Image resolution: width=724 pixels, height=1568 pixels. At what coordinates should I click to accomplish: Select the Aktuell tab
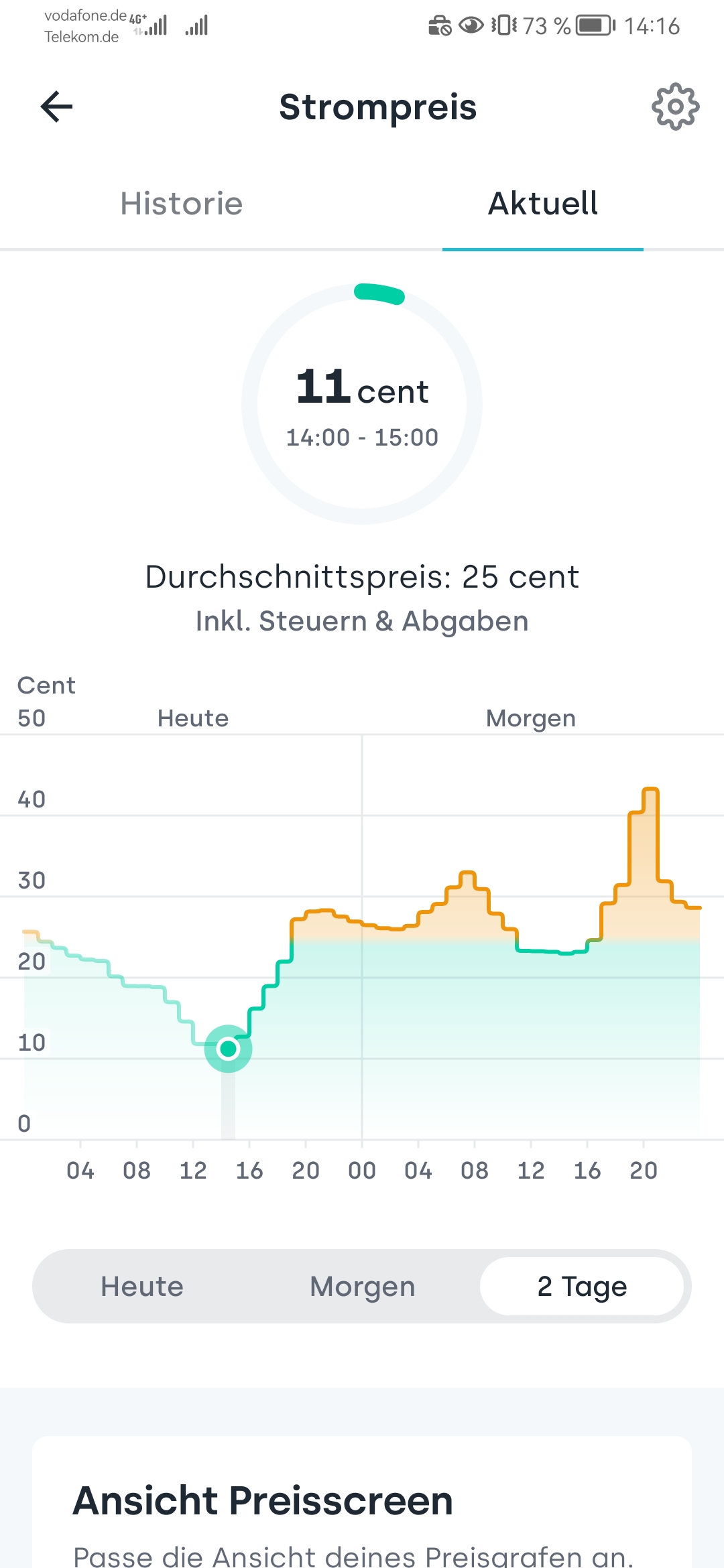tap(542, 204)
